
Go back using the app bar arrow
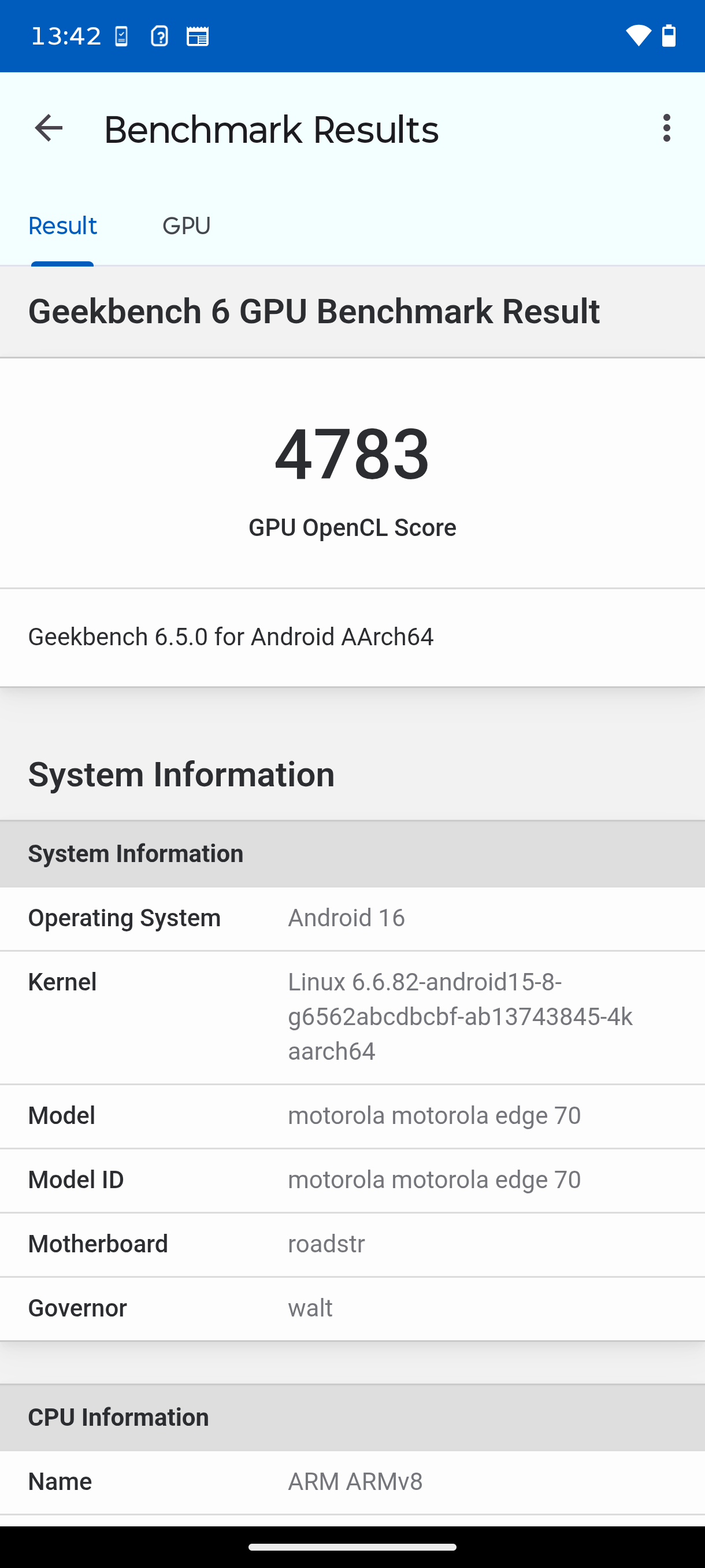(x=49, y=128)
